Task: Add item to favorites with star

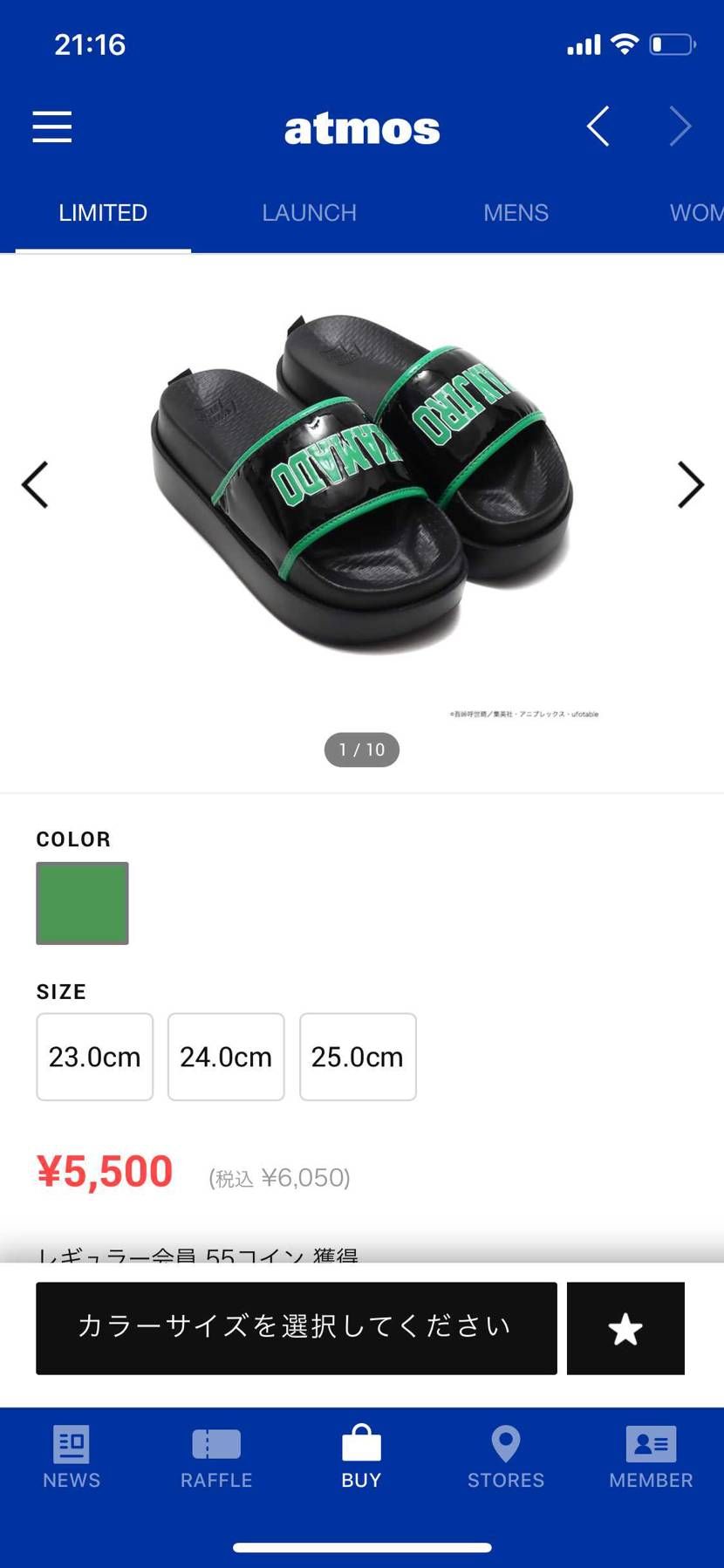Action: 625,1328
